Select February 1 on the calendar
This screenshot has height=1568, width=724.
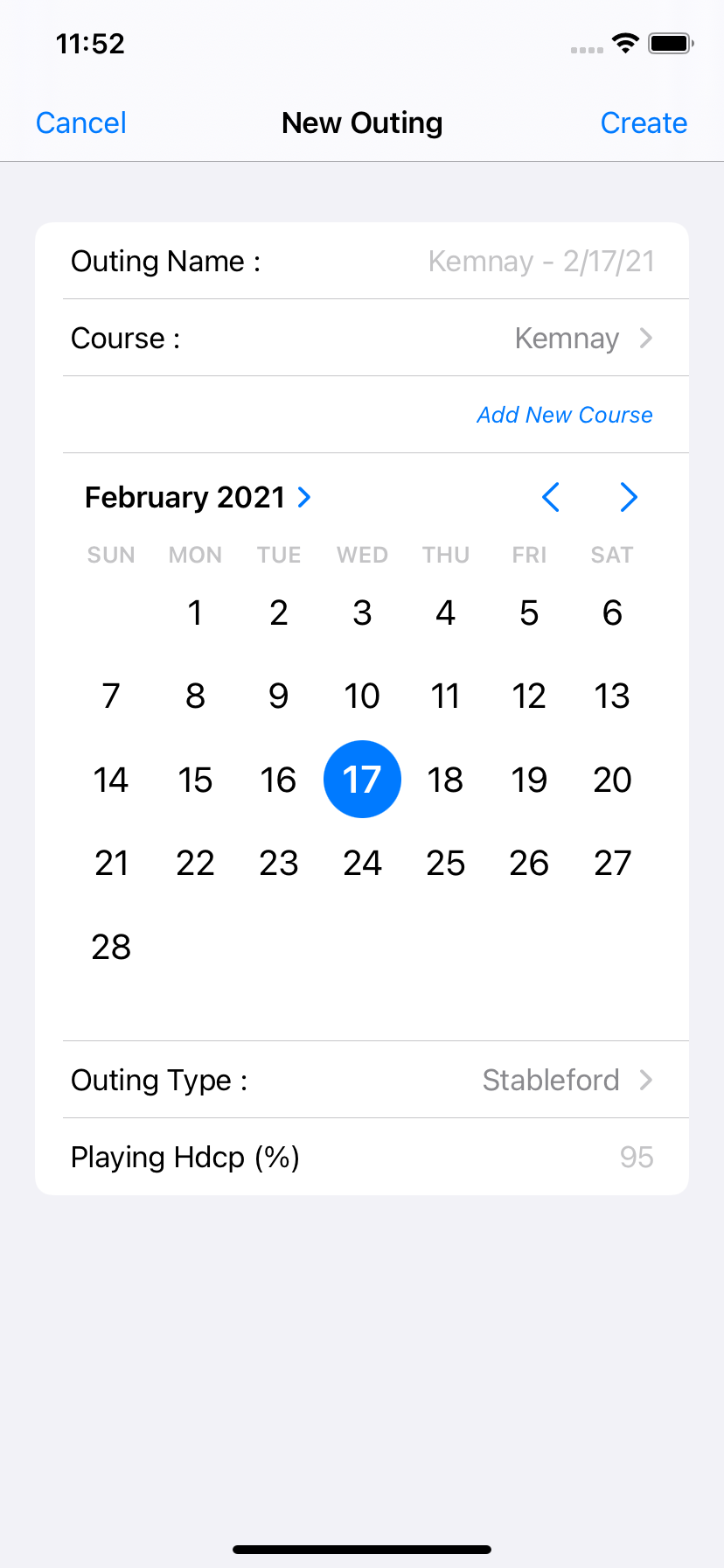(x=195, y=612)
